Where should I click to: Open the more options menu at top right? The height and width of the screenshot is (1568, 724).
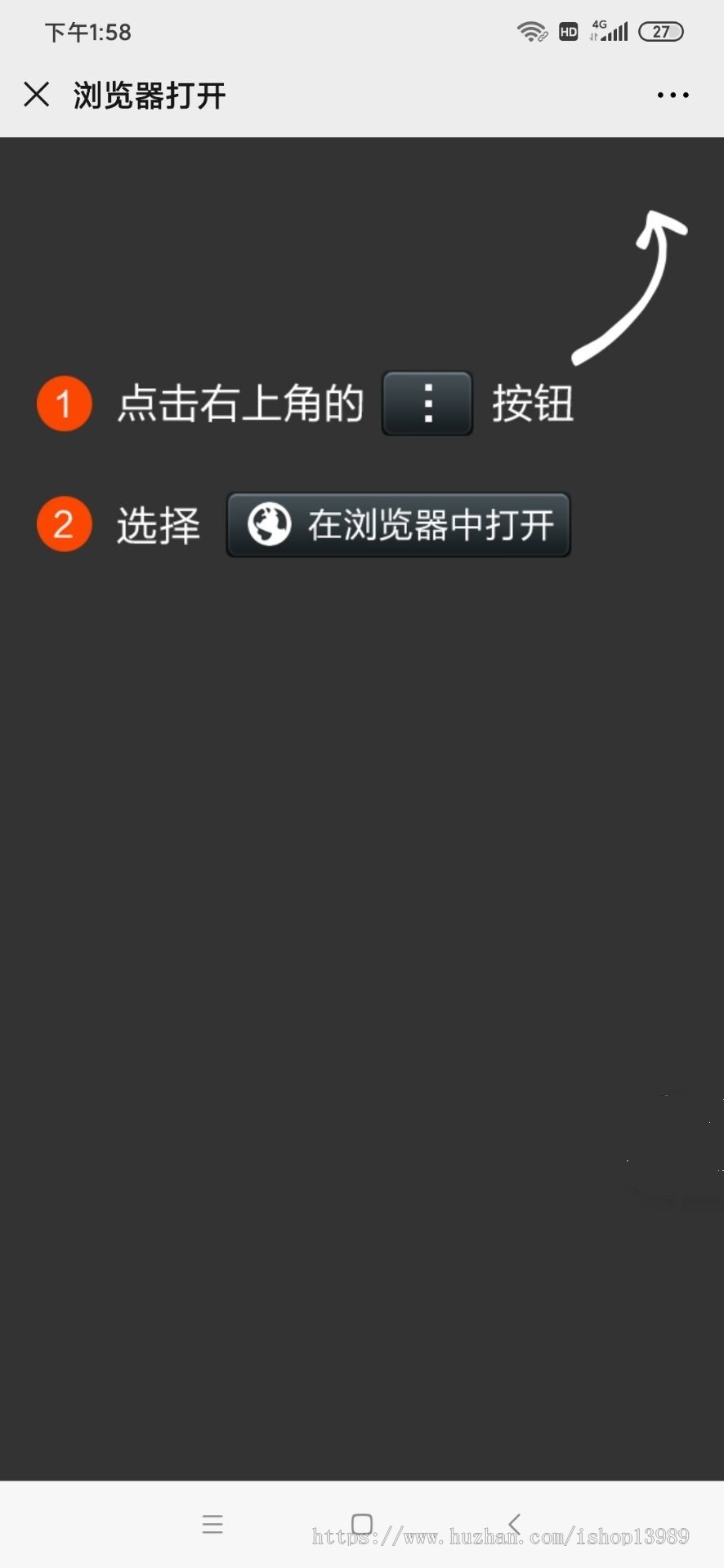[x=672, y=95]
